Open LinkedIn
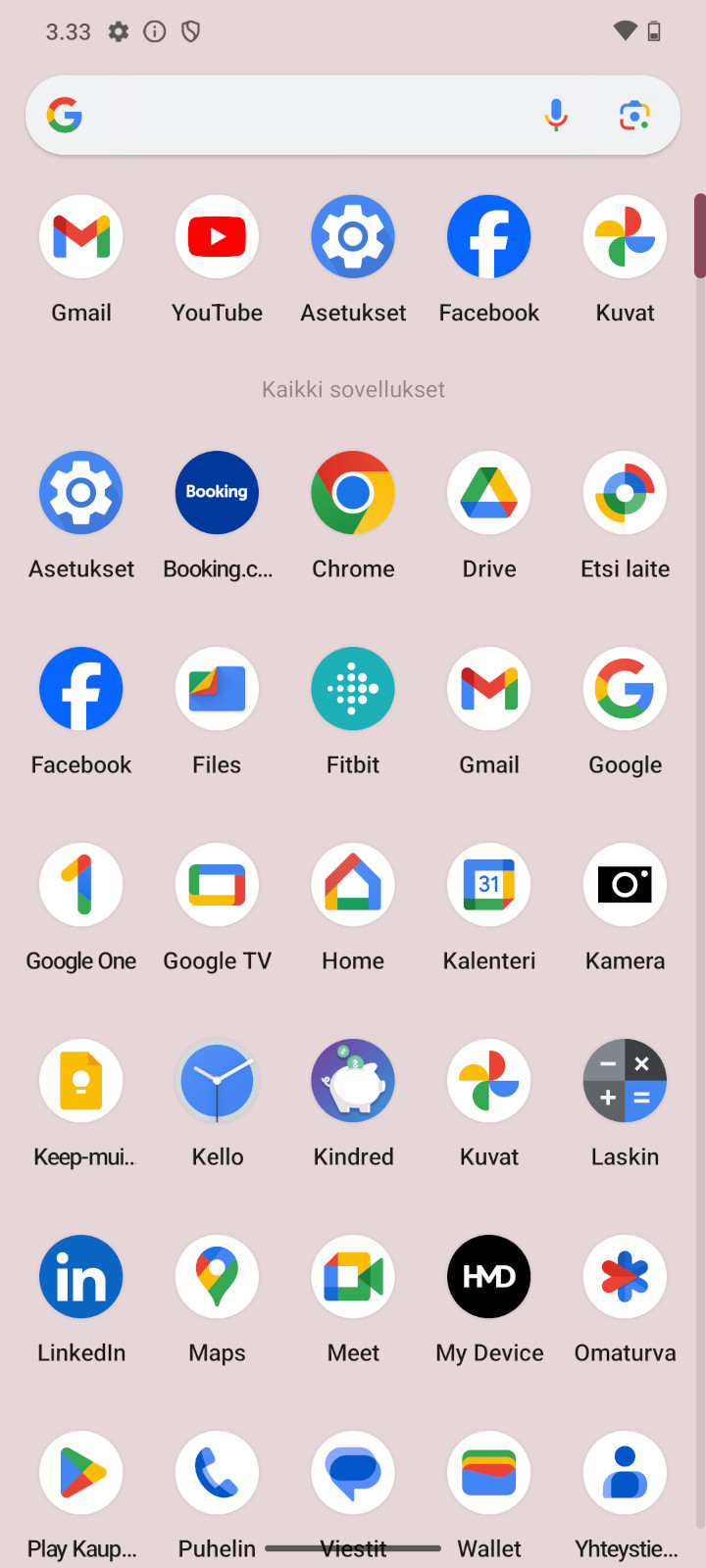706x1568 pixels. 81,1277
